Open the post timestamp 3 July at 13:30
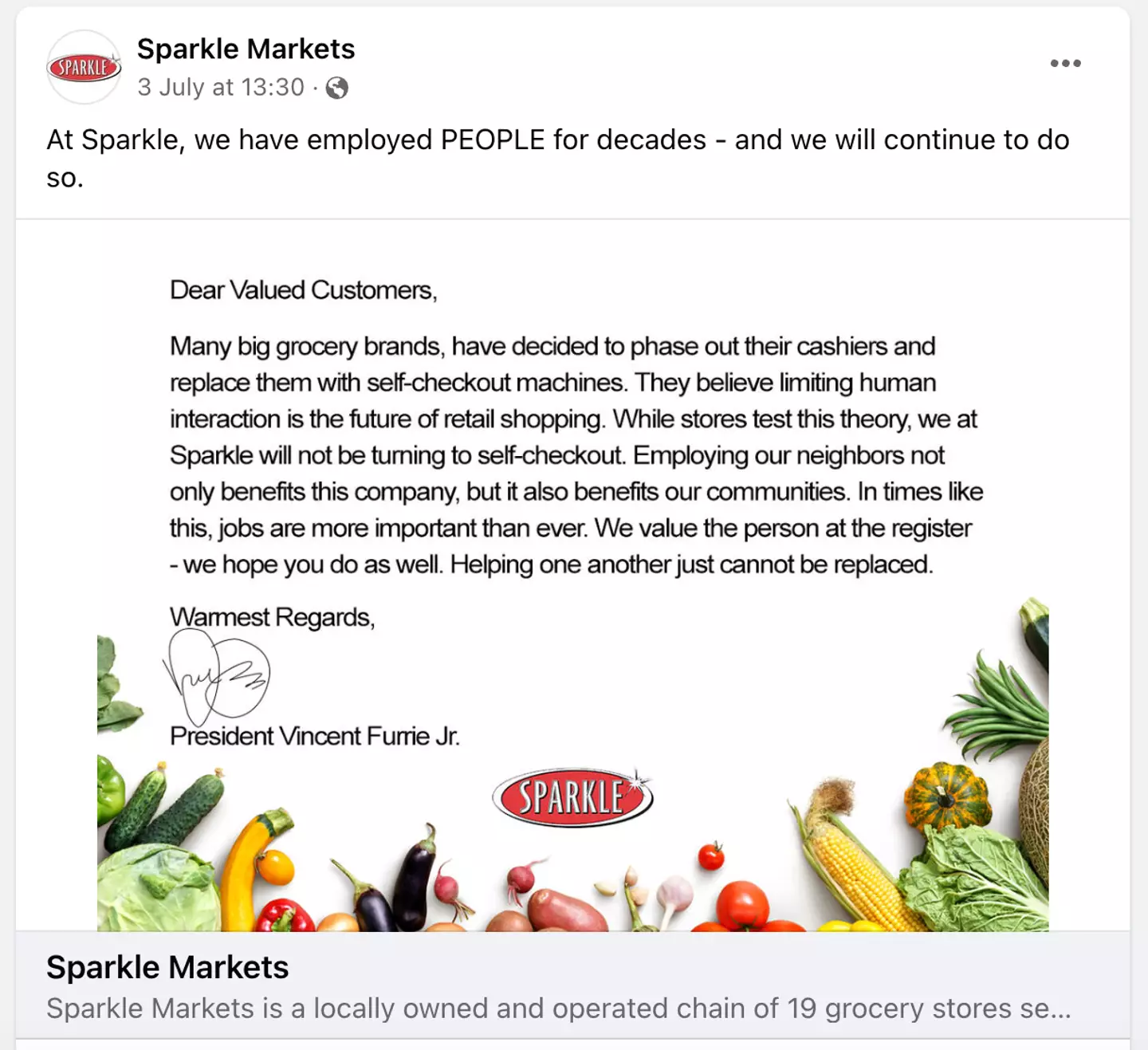 (x=221, y=87)
